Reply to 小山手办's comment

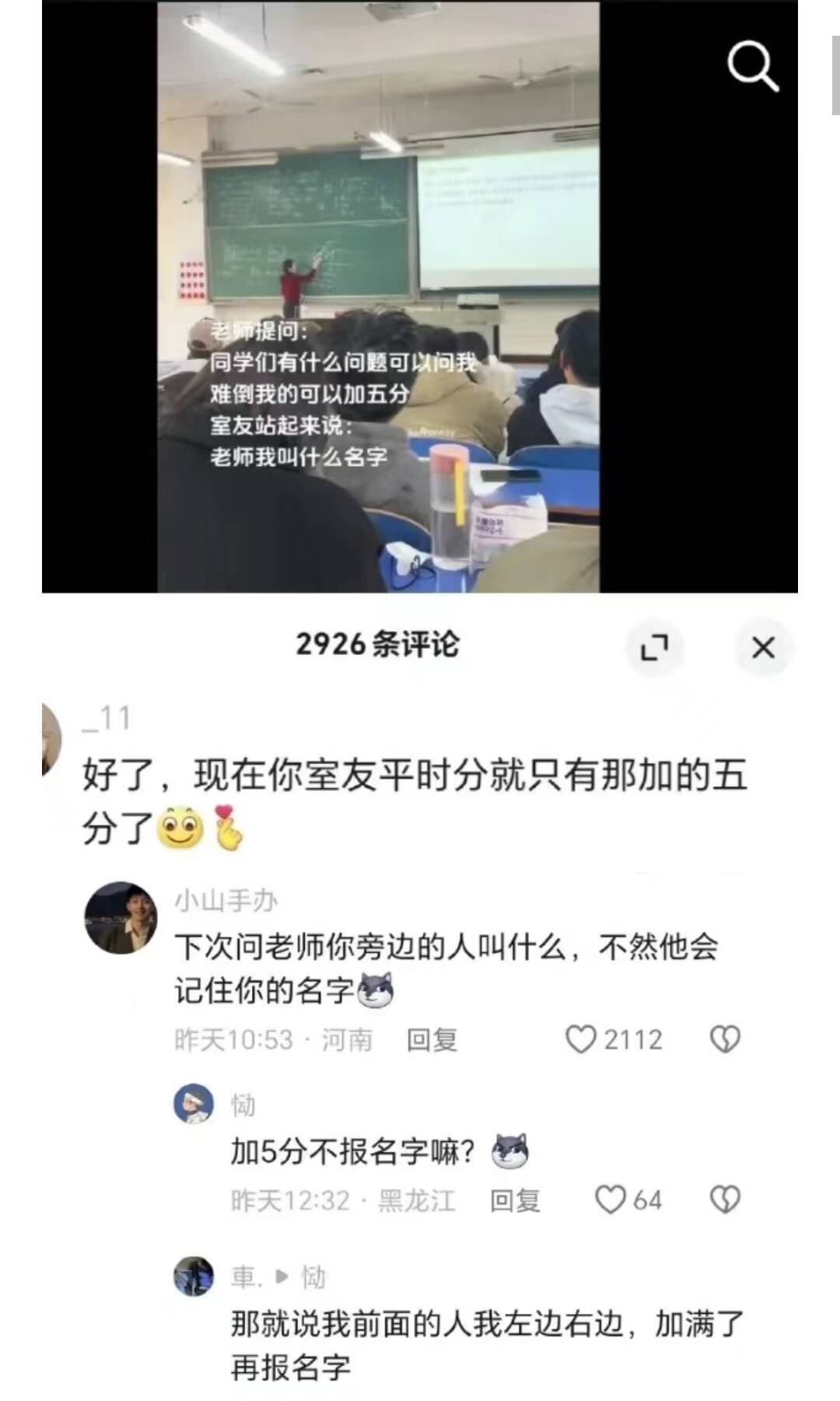coord(432,1039)
